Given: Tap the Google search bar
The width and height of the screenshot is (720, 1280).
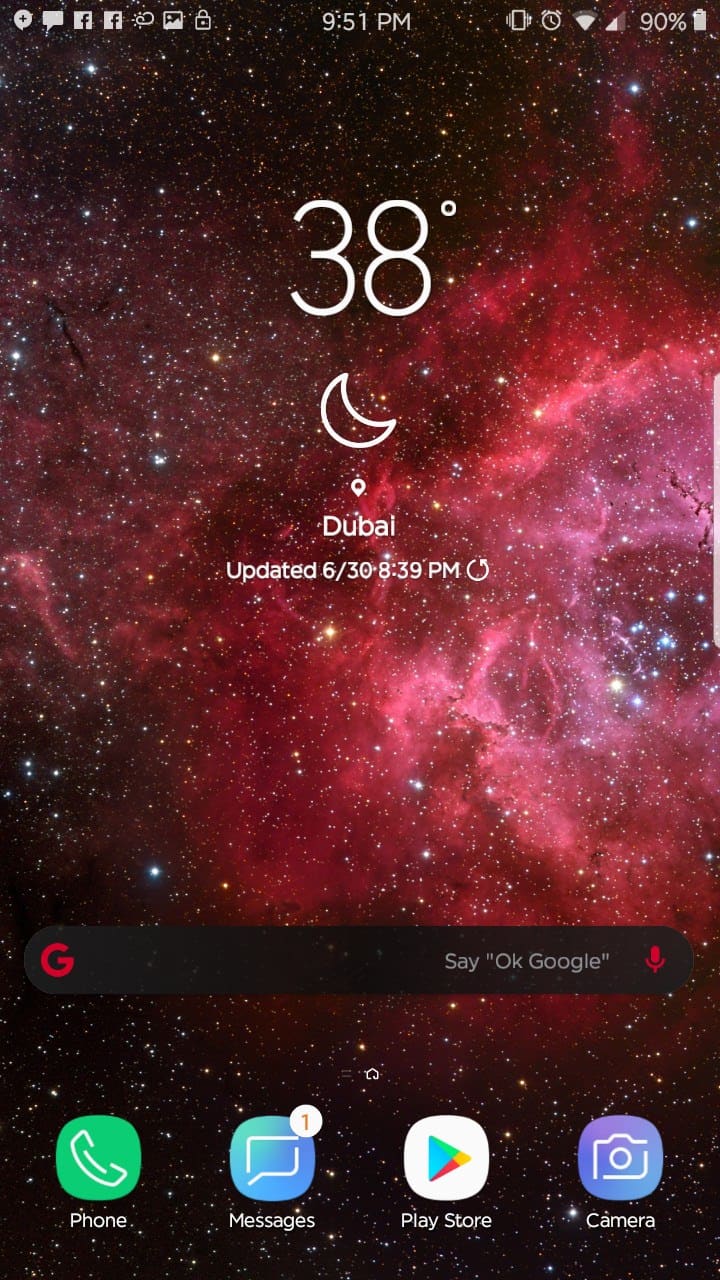Looking at the screenshot, I should 300,960.
